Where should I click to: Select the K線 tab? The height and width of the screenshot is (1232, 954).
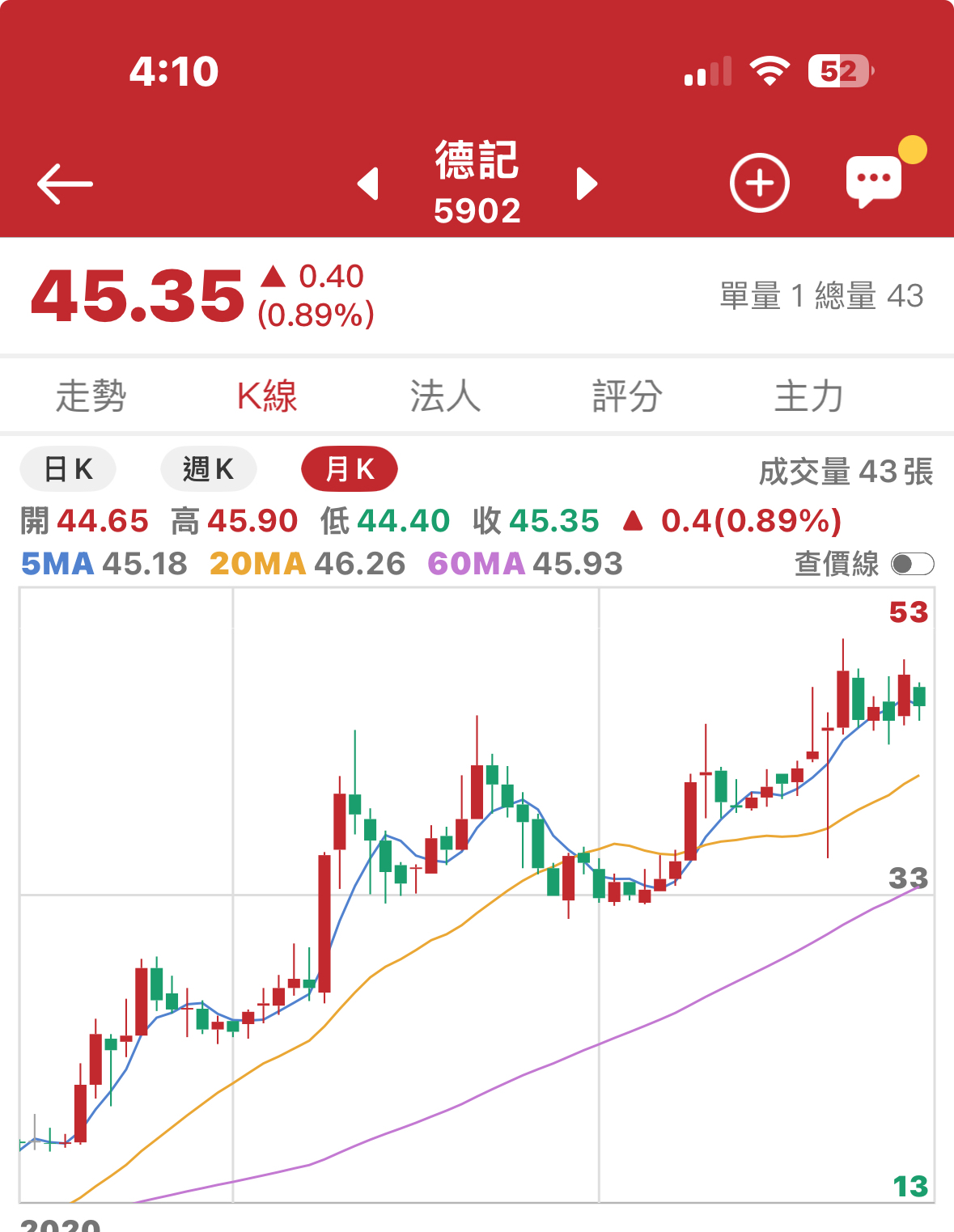(267, 396)
